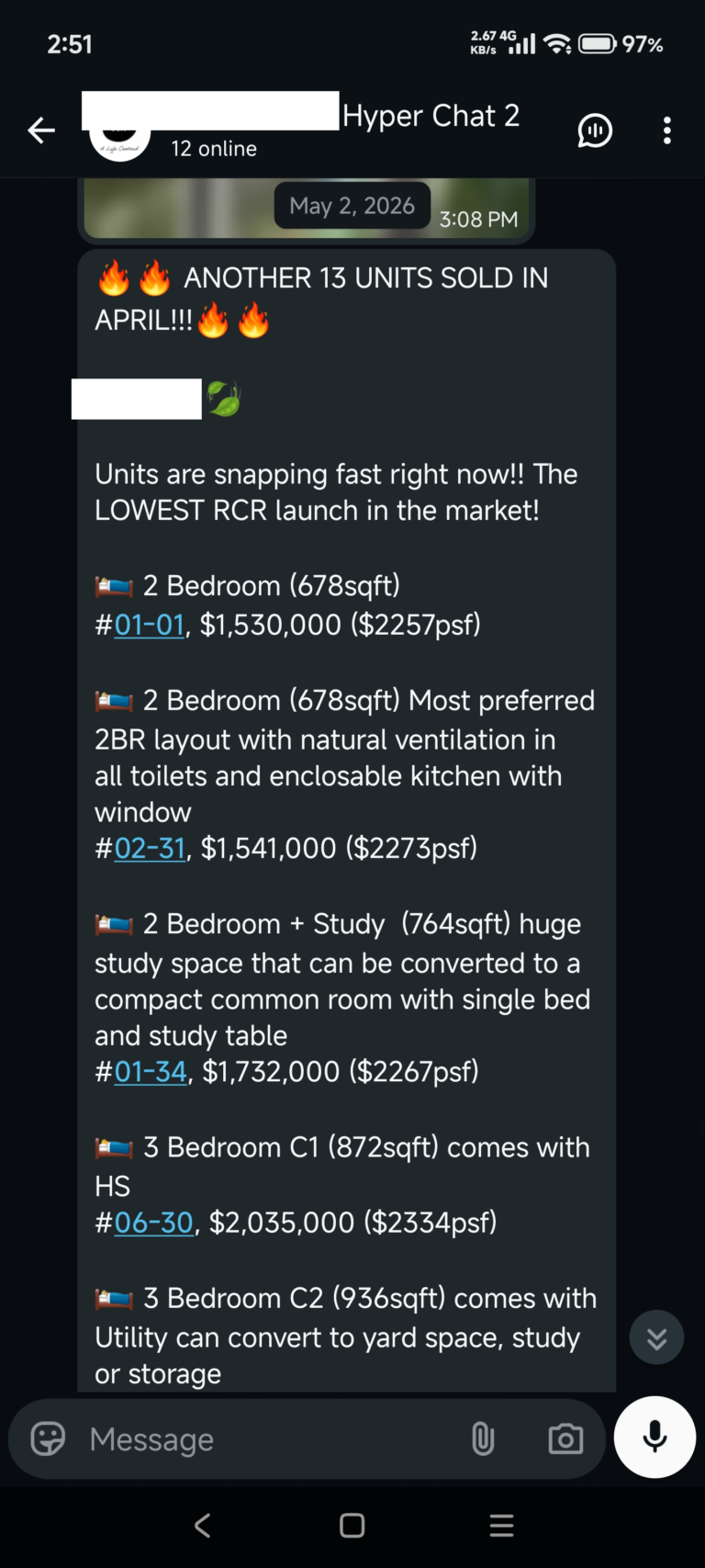Open system recent apps
The height and width of the screenshot is (1568, 705).
click(501, 1526)
